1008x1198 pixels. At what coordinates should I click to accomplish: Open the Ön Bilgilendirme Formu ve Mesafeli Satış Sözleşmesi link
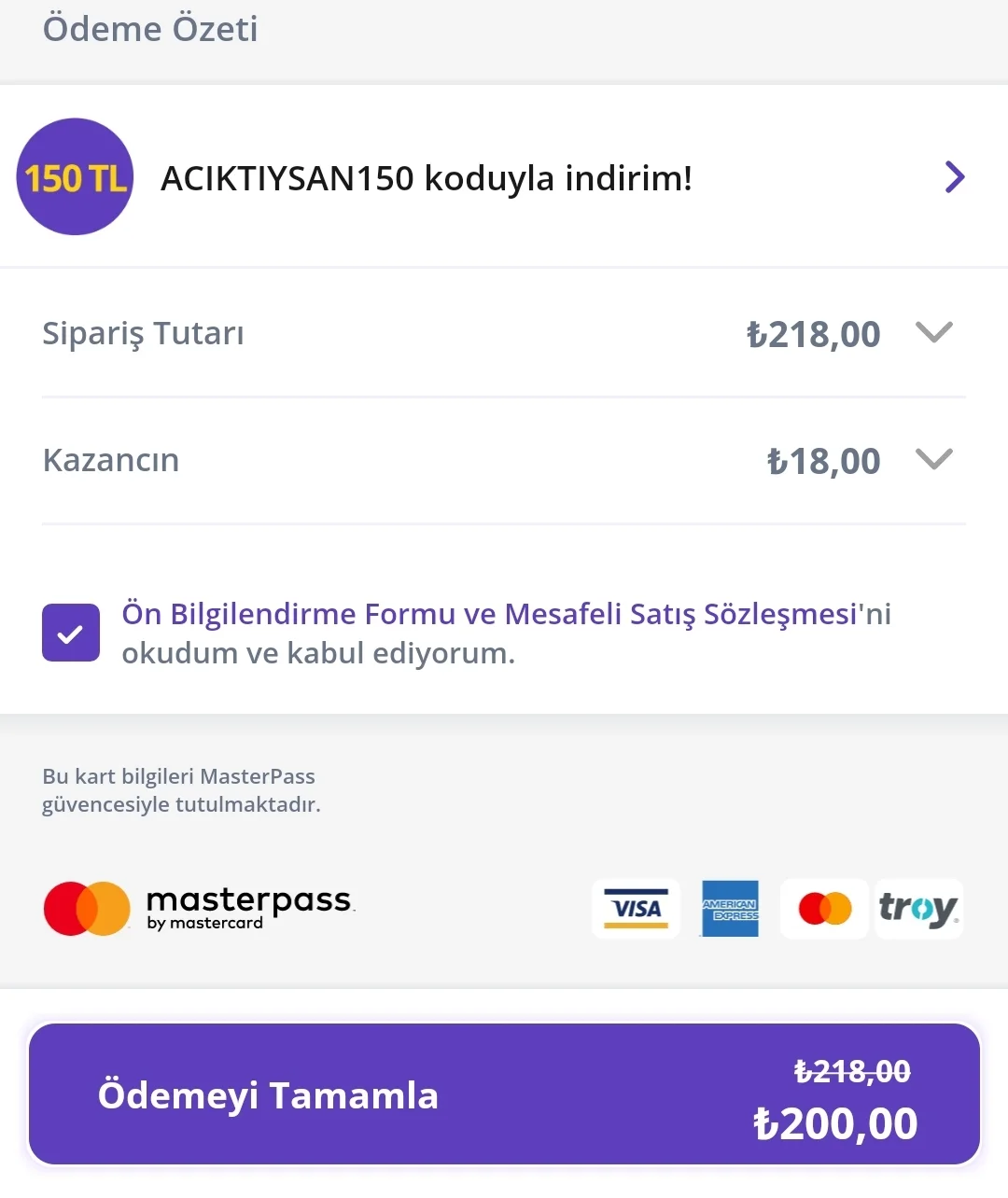point(489,614)
